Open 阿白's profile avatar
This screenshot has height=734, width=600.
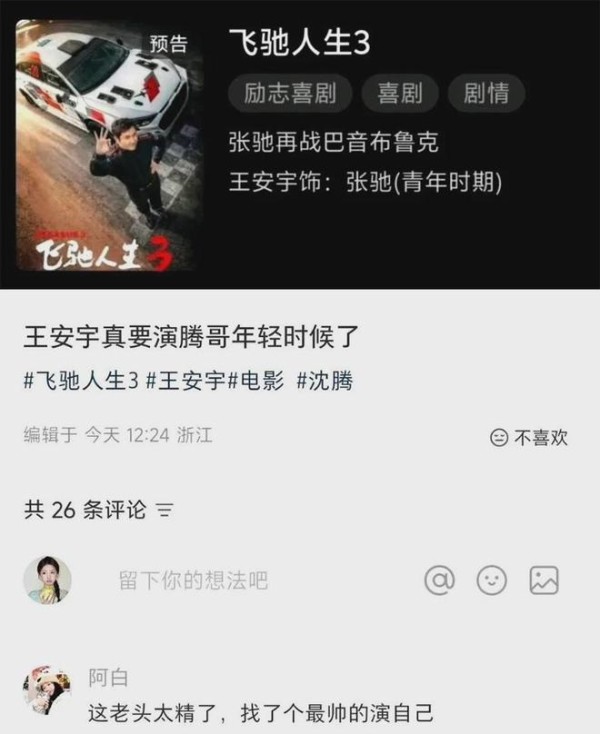pos(47,692)
